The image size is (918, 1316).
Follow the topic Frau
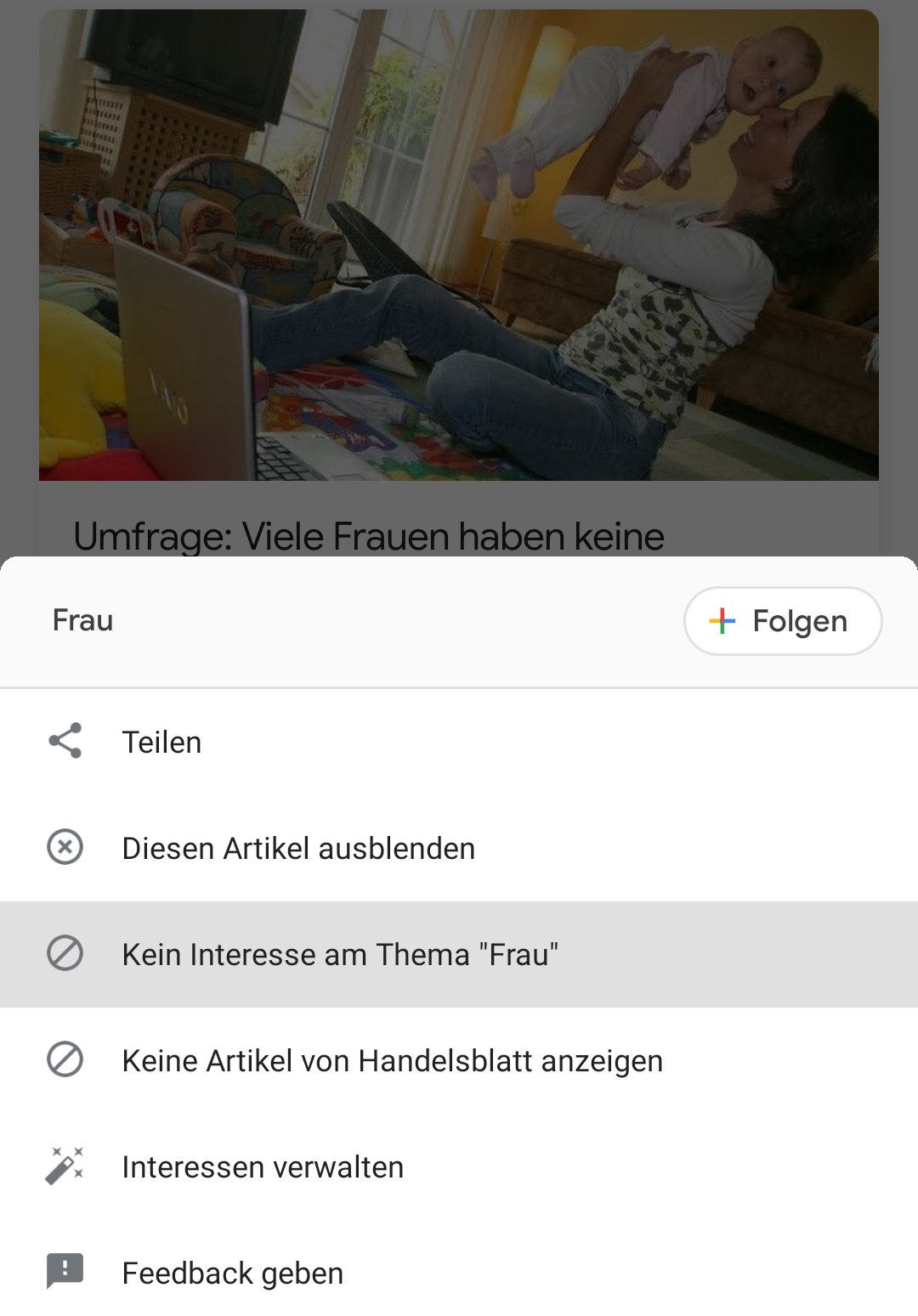click(x=782, y=621)
